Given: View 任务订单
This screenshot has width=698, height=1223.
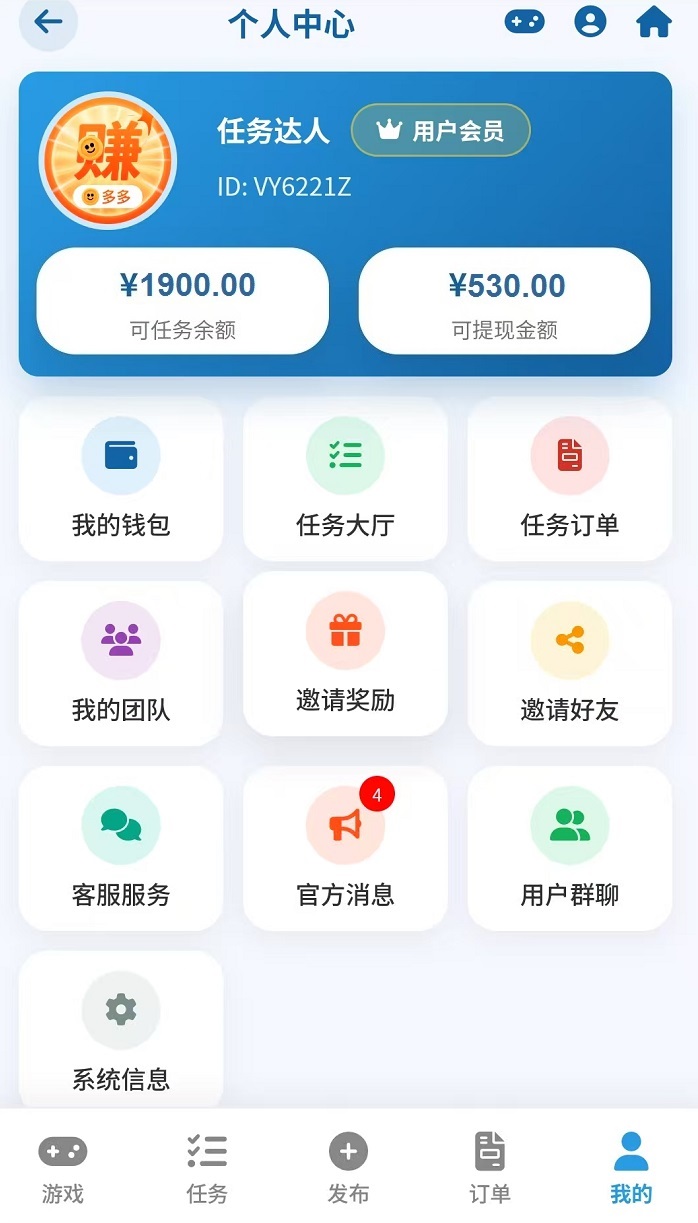Looking at the screenshot, I should pos(569,478).
